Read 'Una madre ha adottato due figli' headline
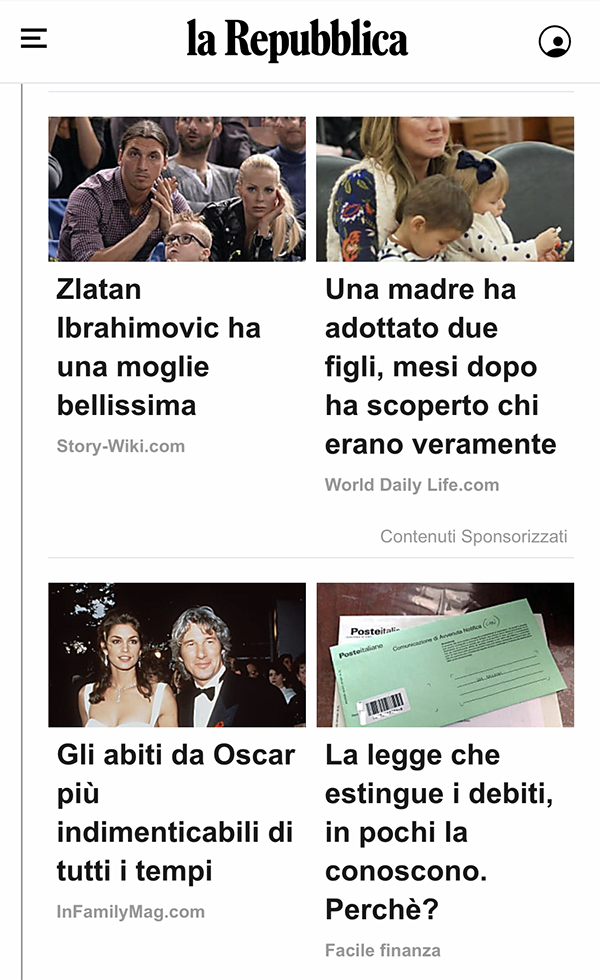Viewport: 600px width, 980px height. 441,367
